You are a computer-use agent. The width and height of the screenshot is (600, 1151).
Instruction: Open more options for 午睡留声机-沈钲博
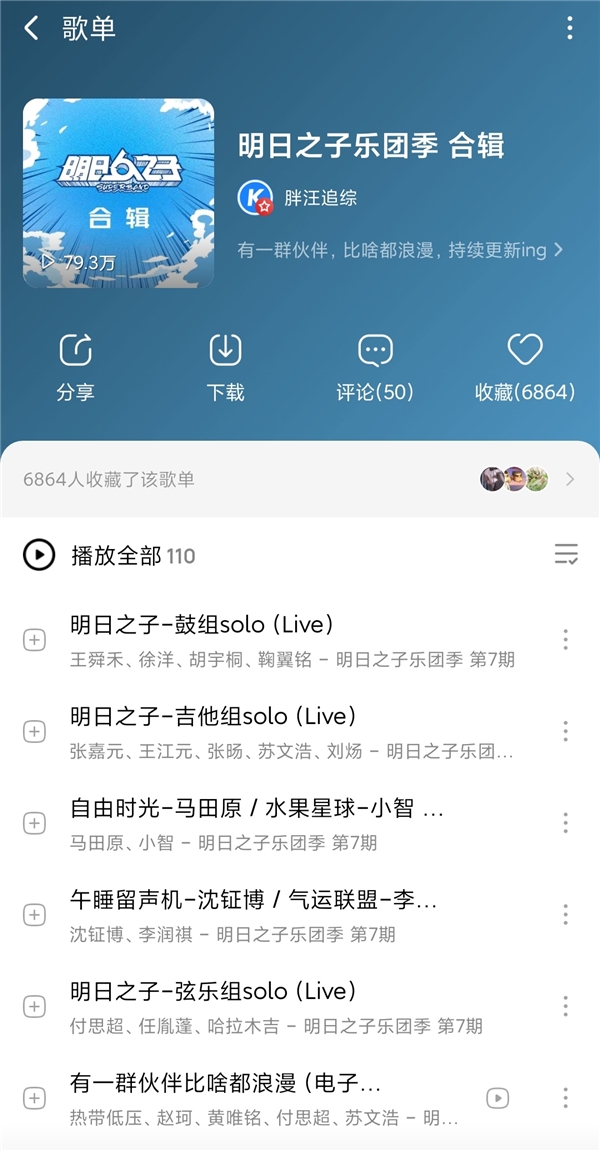click(x=566, y=914)
